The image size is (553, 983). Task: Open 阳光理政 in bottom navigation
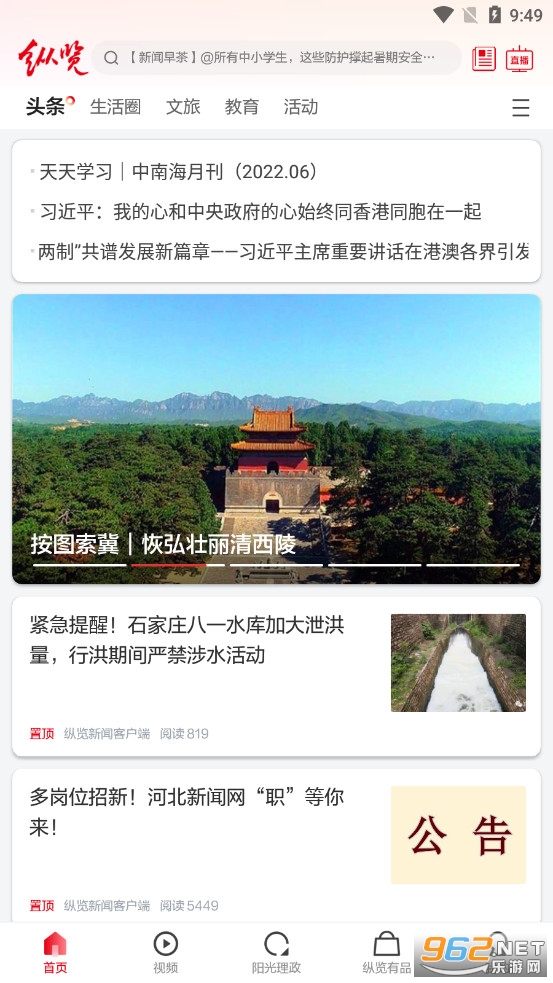(x=276, y=952)
